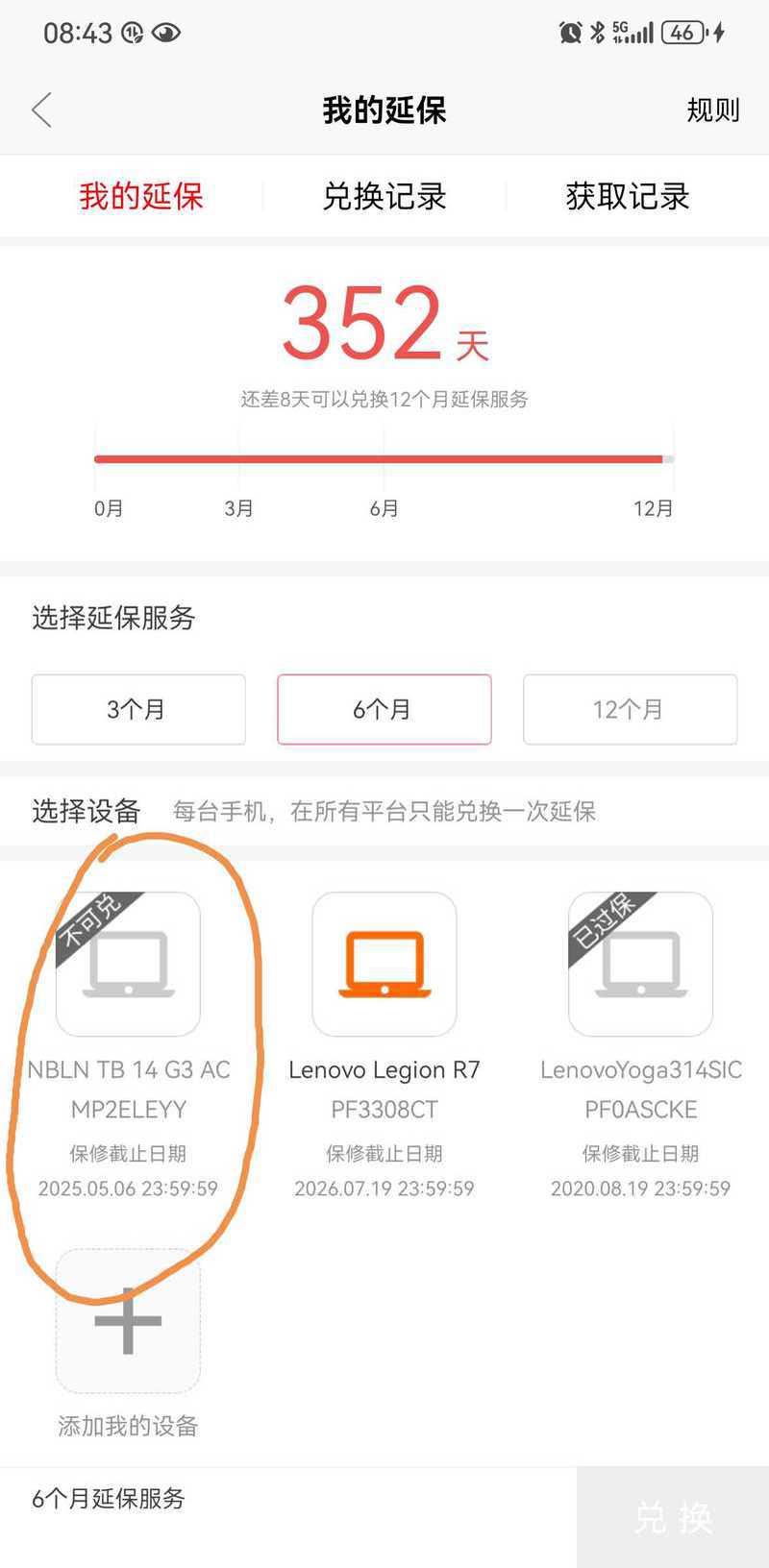Viewport: 769px width, 1568px height.
Task: Choose the 3个月 warranty option
Action: (138, 709)
